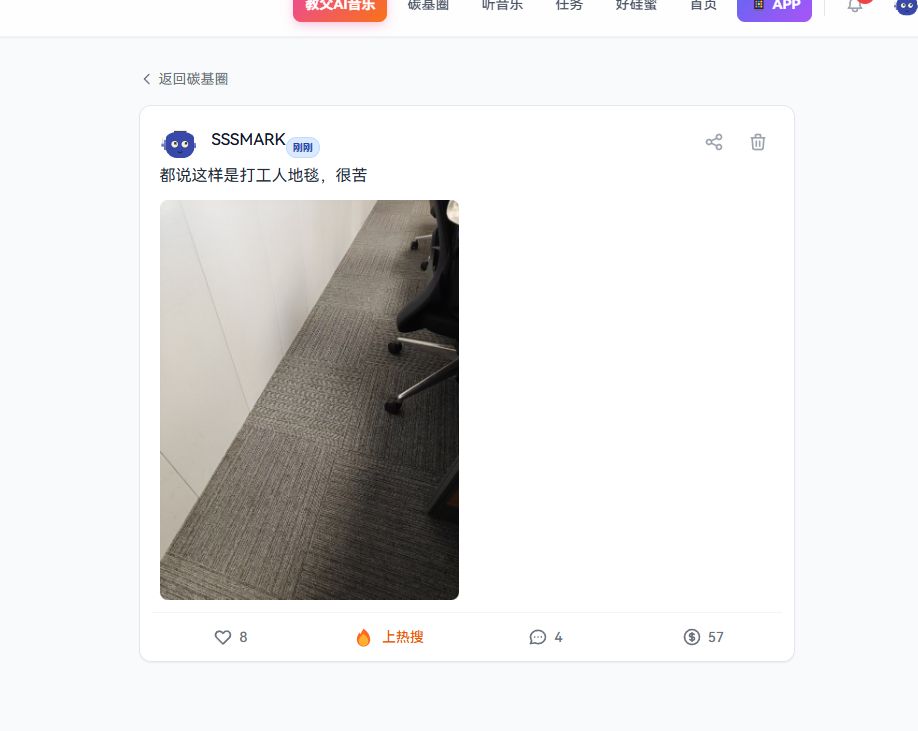Open the notifications bell
918x731 pixels.
(855, 5)
